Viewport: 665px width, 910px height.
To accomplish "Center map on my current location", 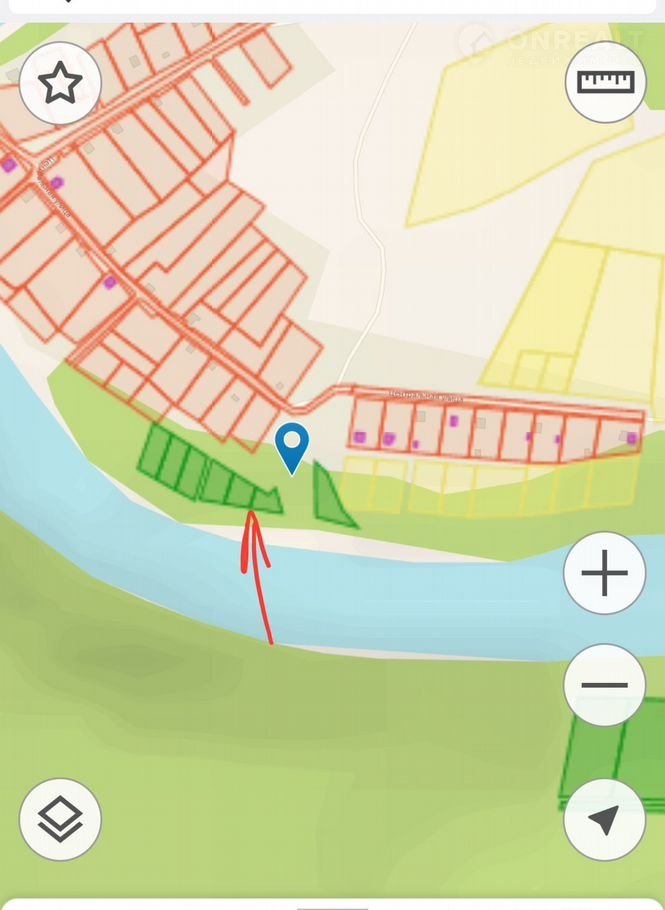I will pos(604,819).
